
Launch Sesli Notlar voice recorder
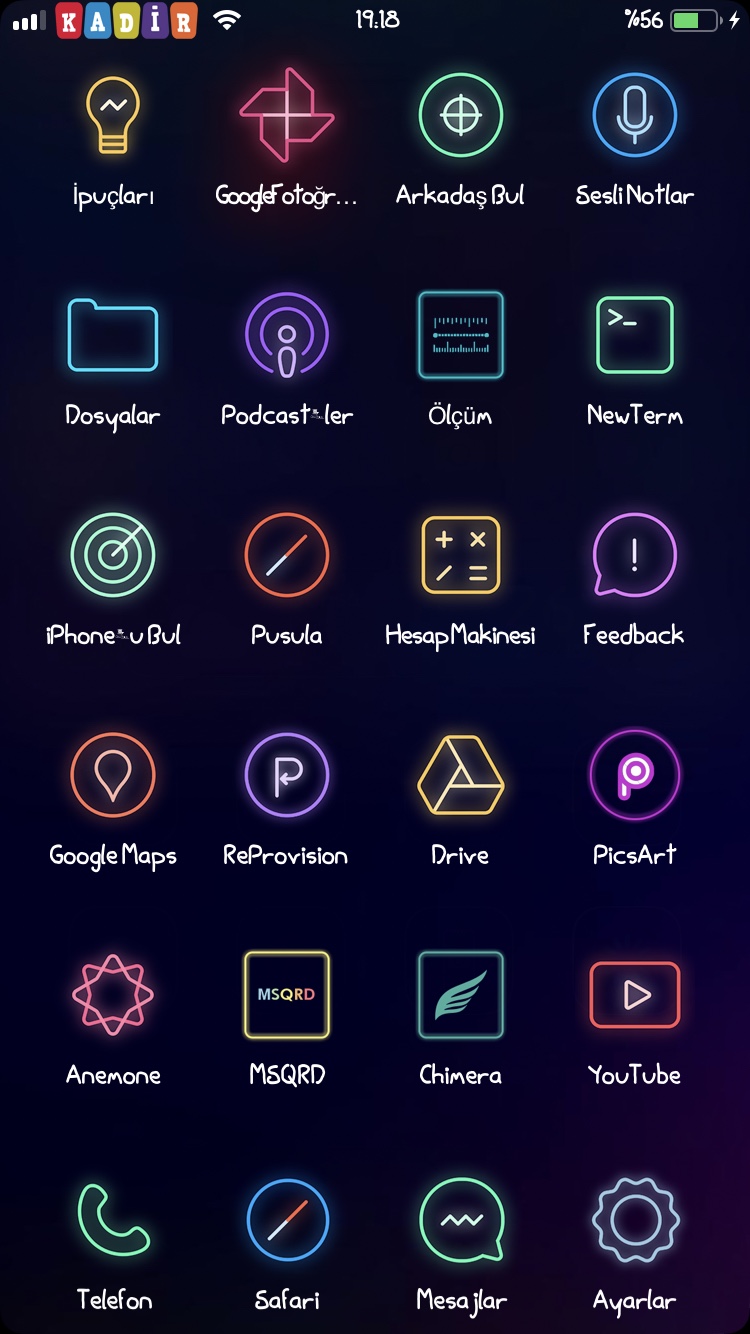(x=634, y=115)
